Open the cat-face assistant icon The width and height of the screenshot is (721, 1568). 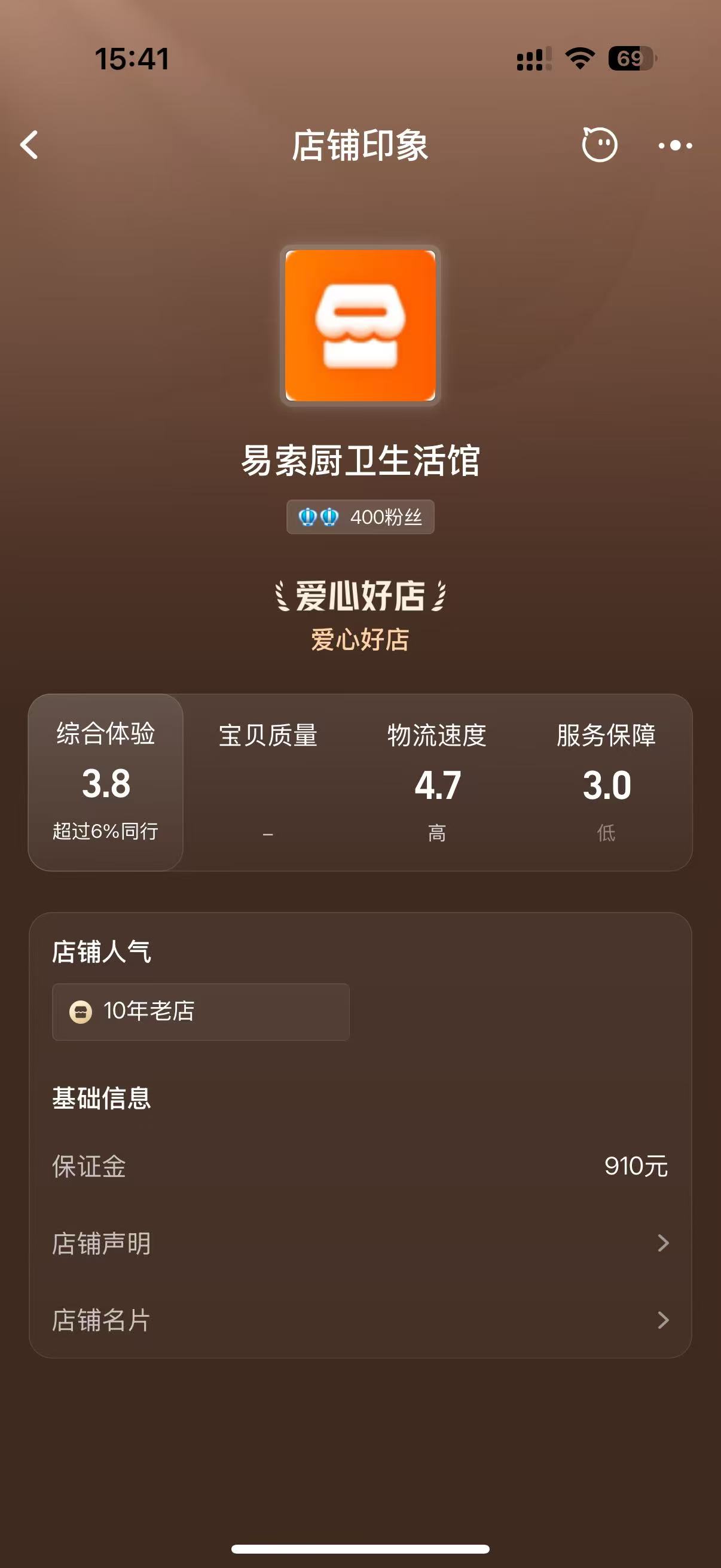click(x=599, y=145)
